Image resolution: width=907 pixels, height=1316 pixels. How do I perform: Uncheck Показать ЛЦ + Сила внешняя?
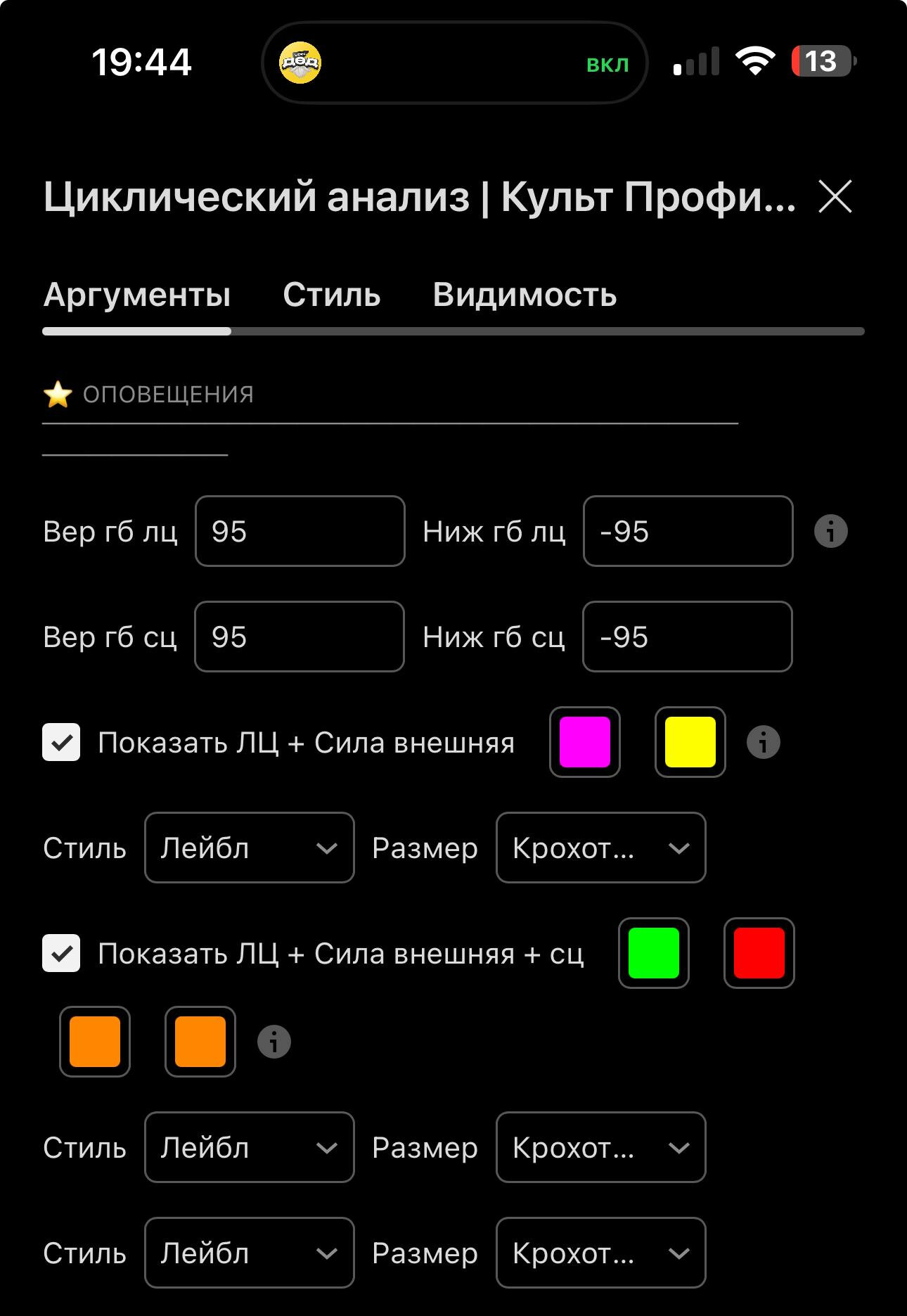point(62,742)
